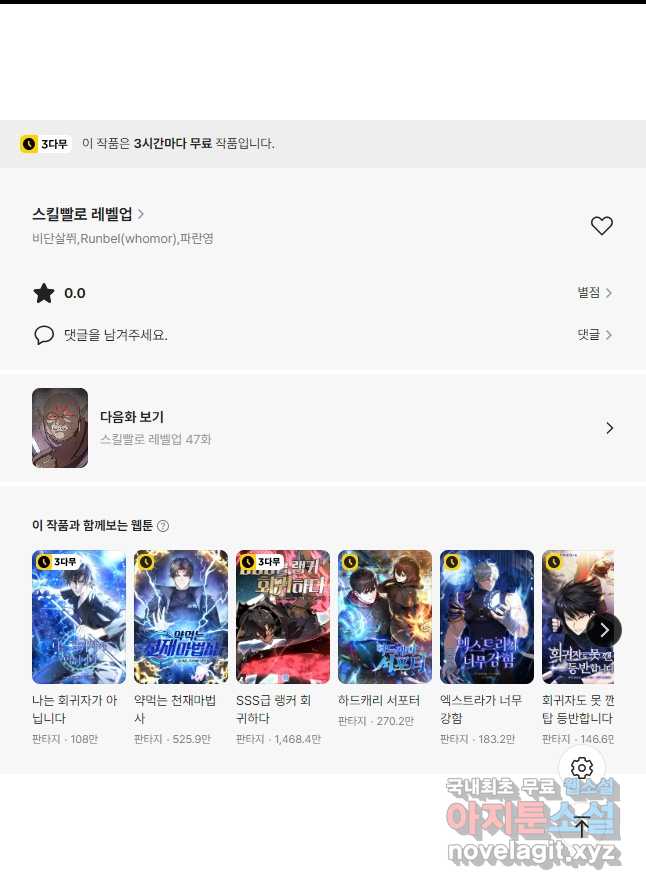Open 엑스트라가 너무 강함 webtoon
The image size is (646, 890).
487,617
